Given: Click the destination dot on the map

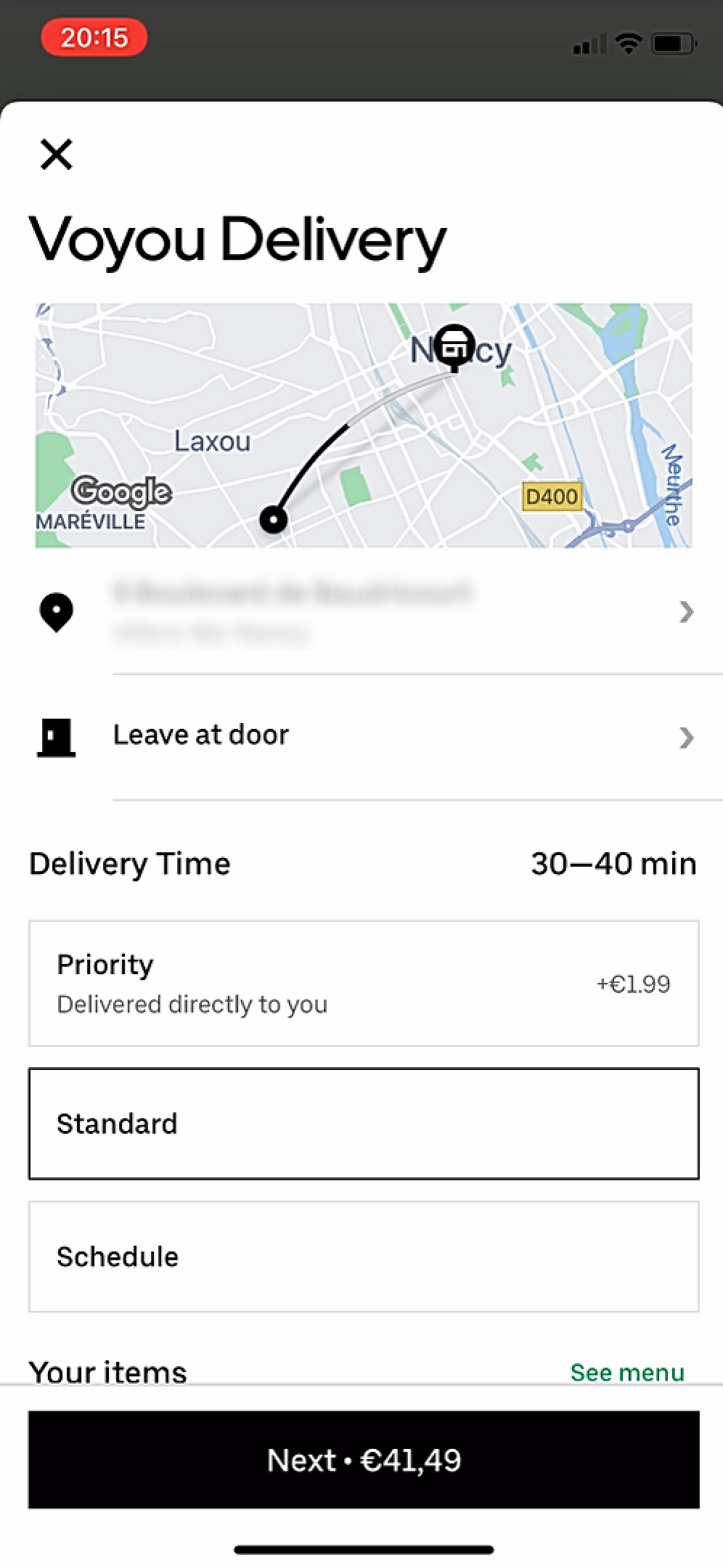Looking at the screenshot, I should click(272, 520).
